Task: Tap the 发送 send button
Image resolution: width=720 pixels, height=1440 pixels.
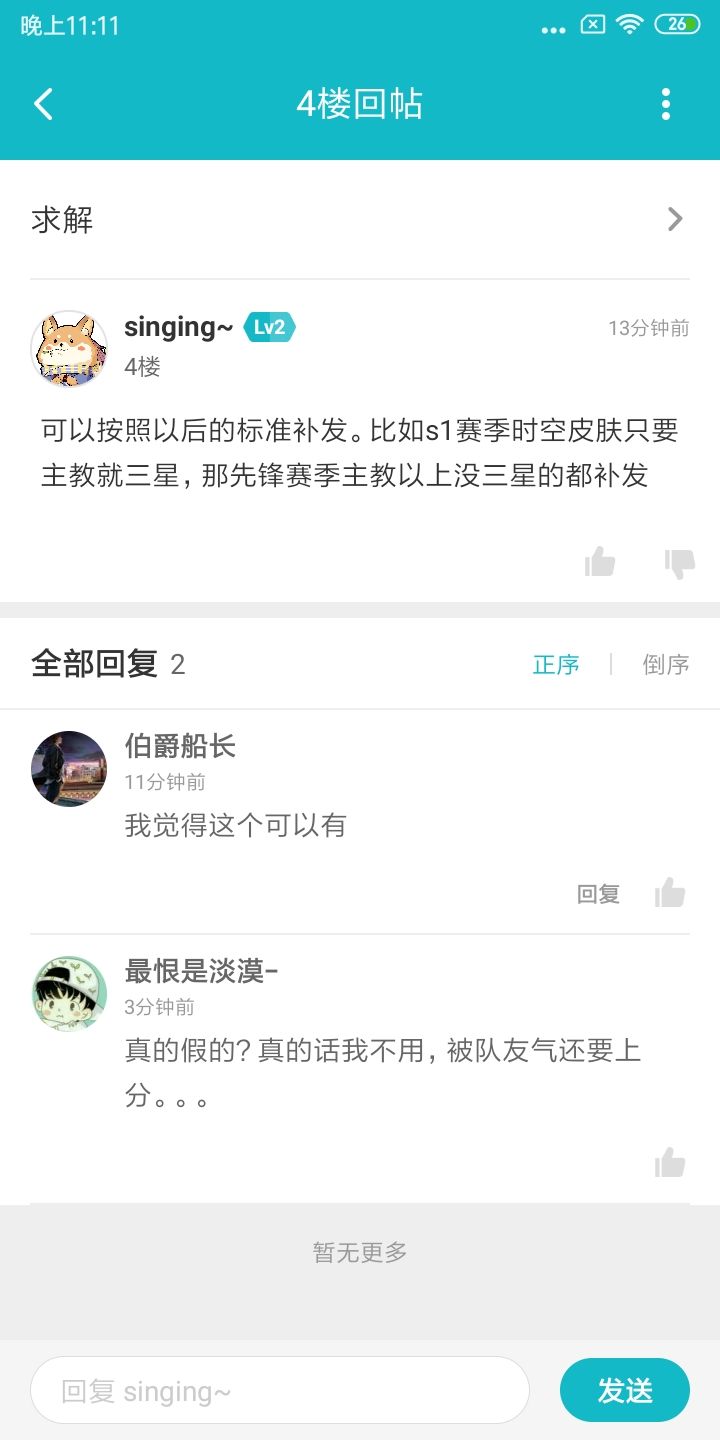Action: pyautogui.click(x=625, y=1390)
